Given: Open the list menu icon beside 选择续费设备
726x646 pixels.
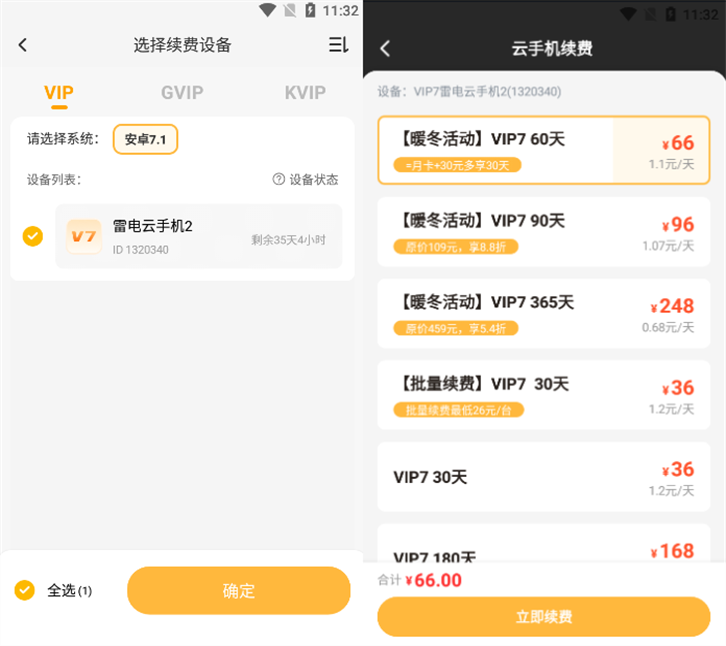Looking at the screenshot, I should coord(338,45).
